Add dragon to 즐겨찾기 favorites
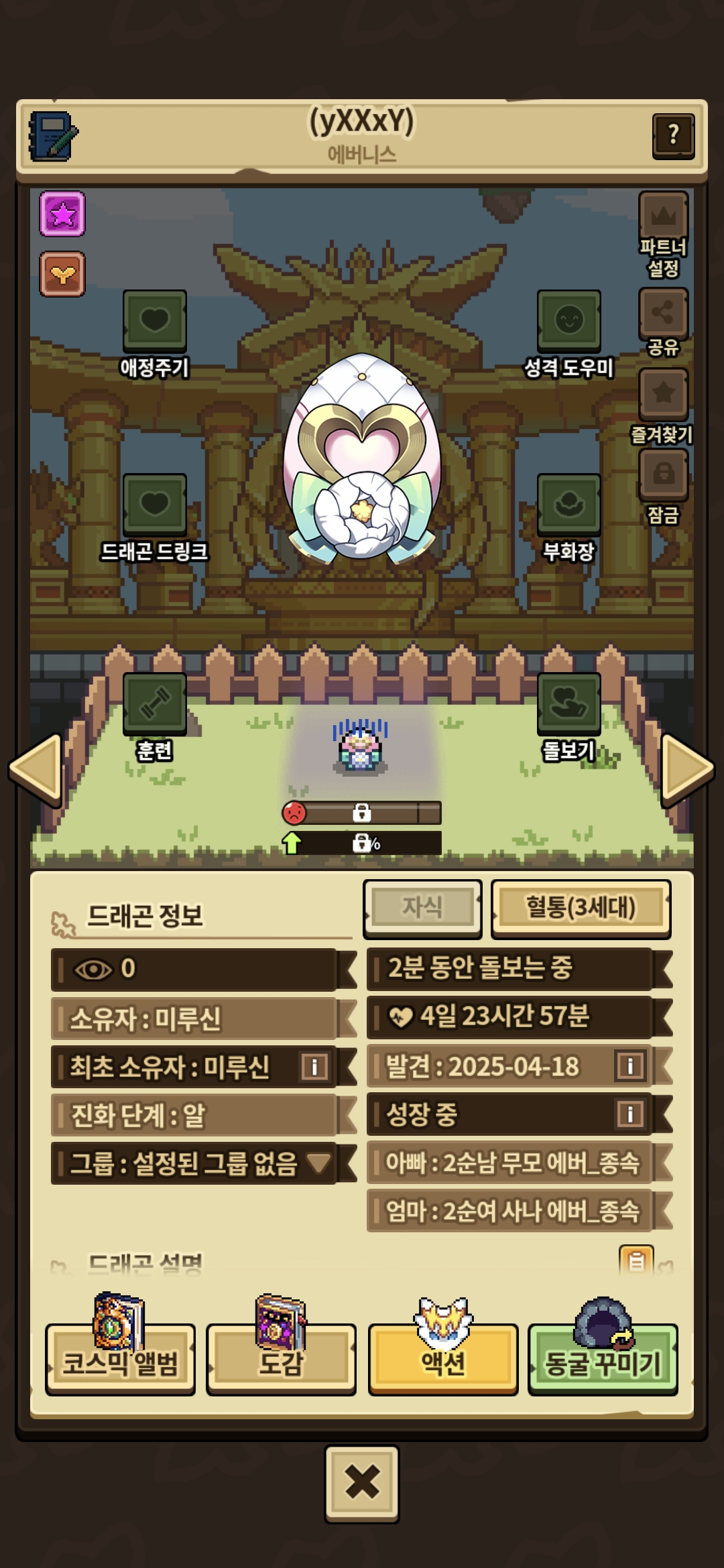724x1568 pixels. [x=662, y=407]
